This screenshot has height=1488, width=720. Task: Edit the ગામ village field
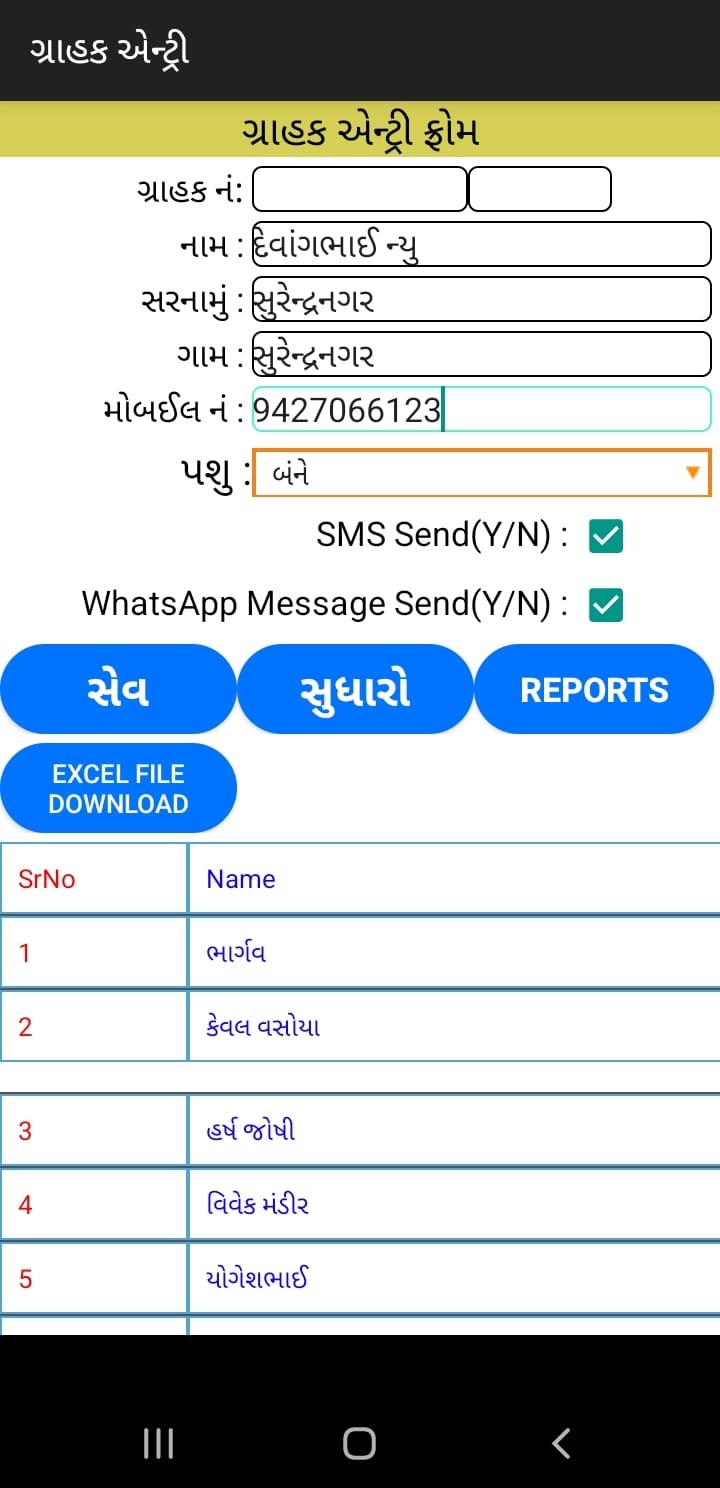point(481,354)
